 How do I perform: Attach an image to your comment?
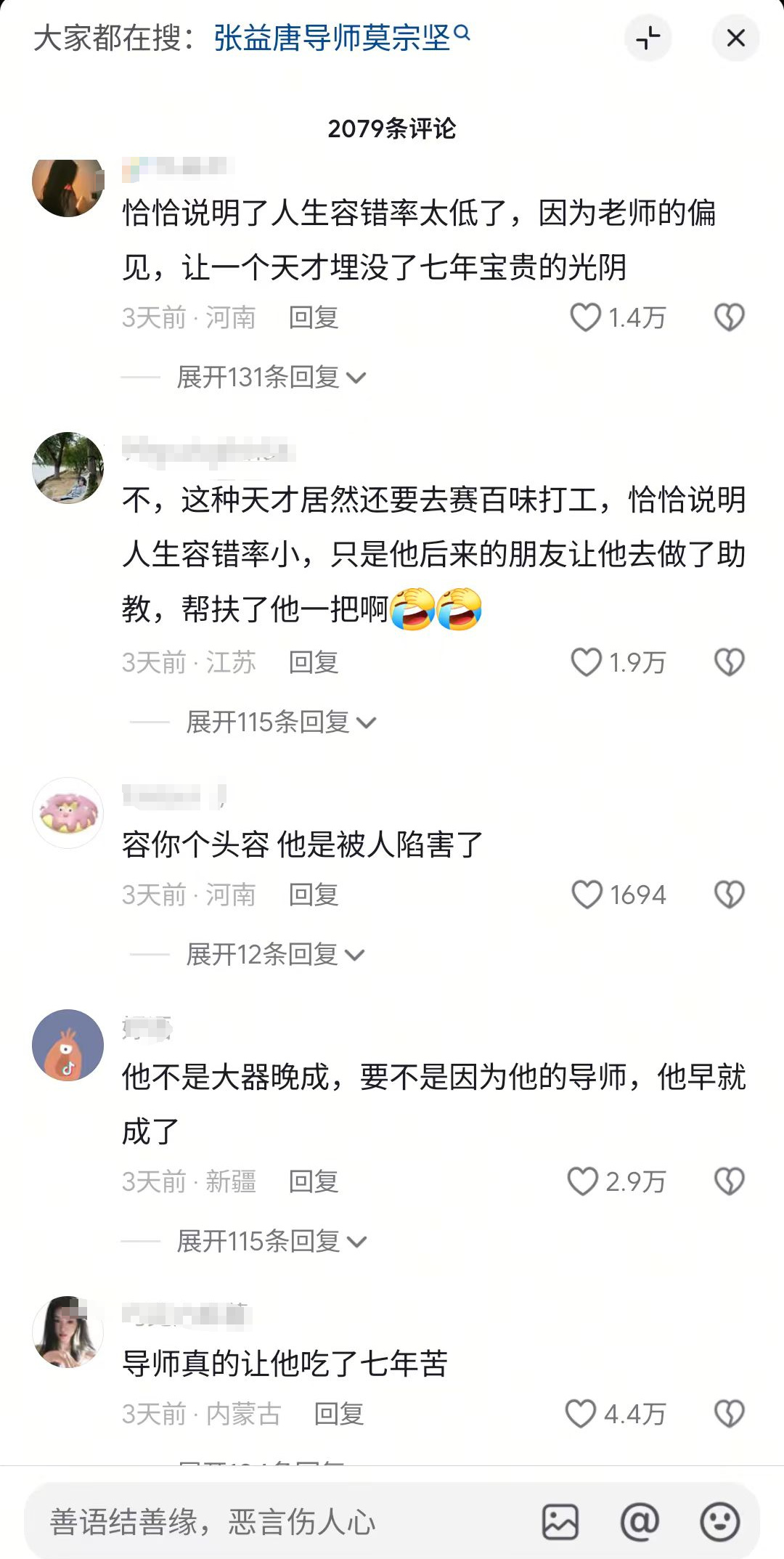click(560, 1521)
